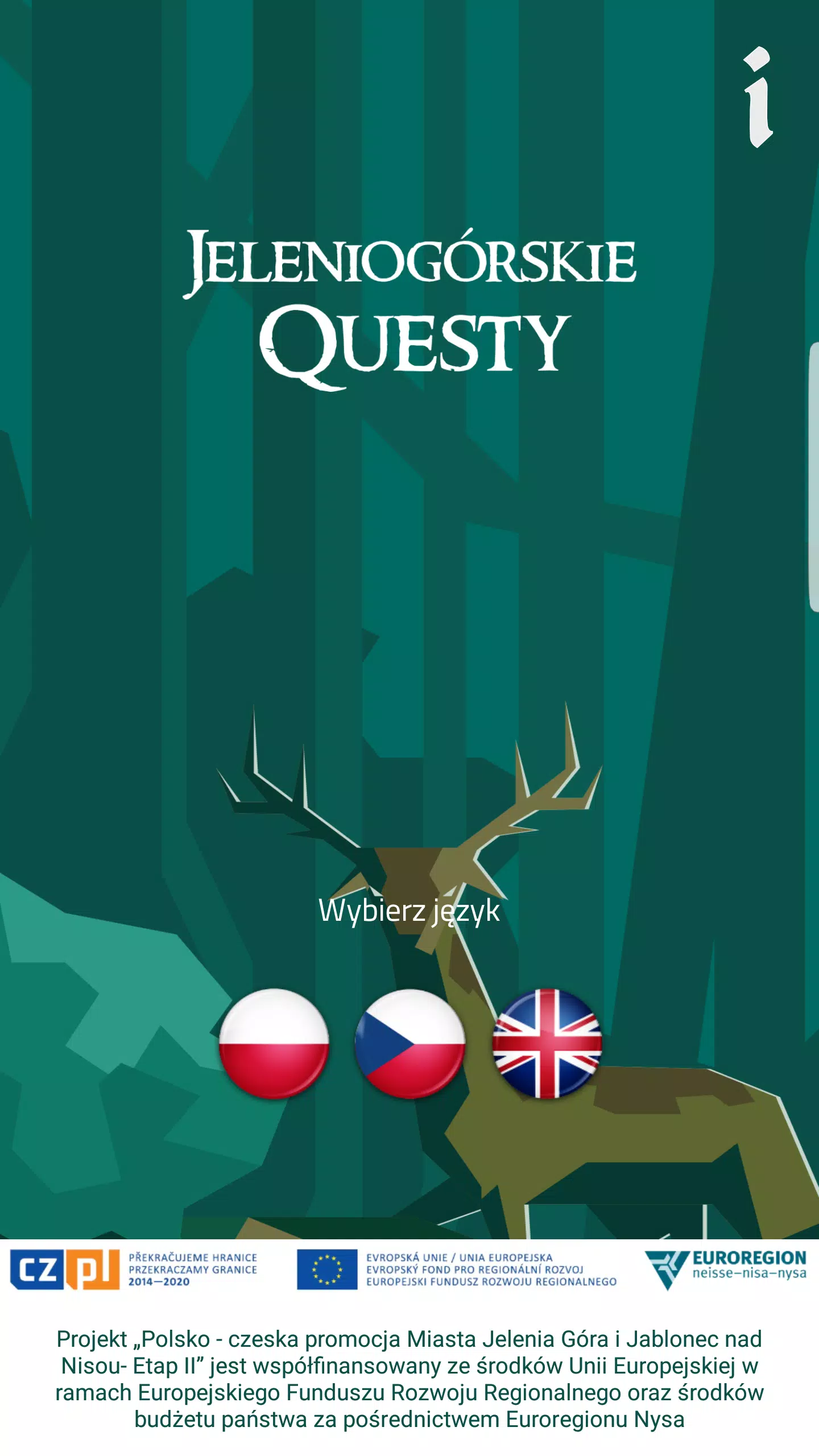Switch to English with the UK flag
Screen dimensions: 819x1456
pos(546,1044)
